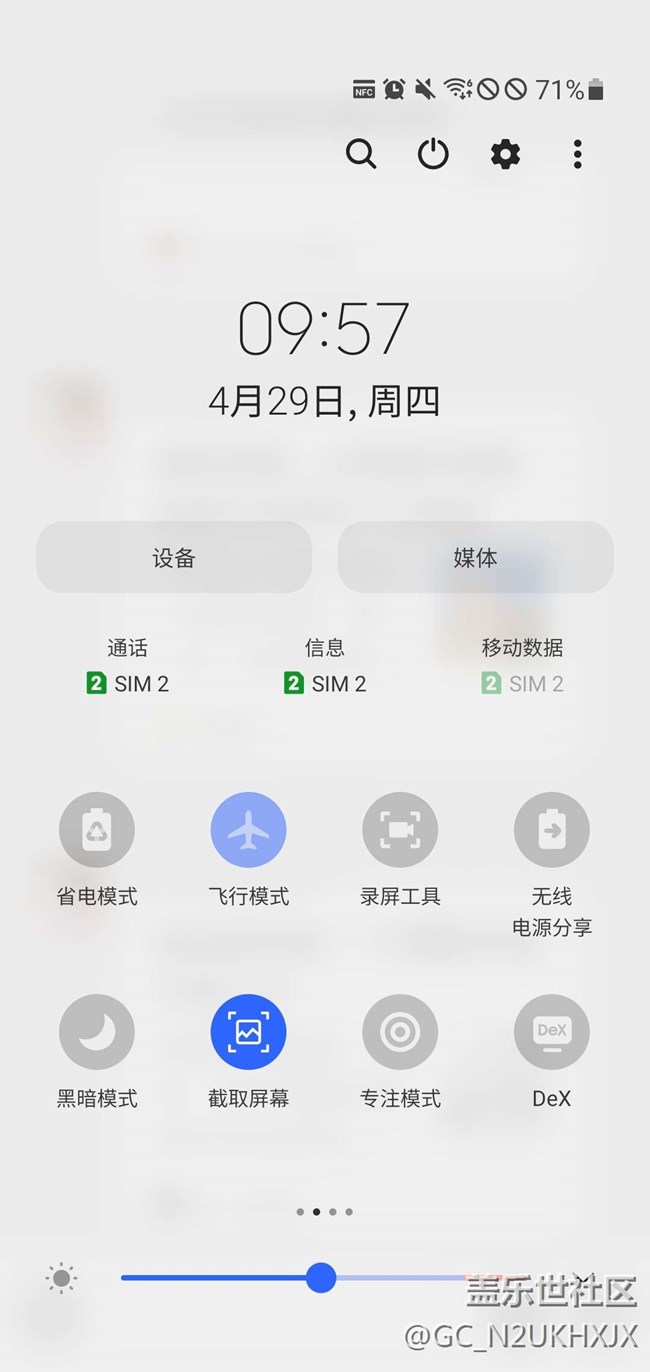Start the 录屏工具 screen recorder

coord(400,830)
